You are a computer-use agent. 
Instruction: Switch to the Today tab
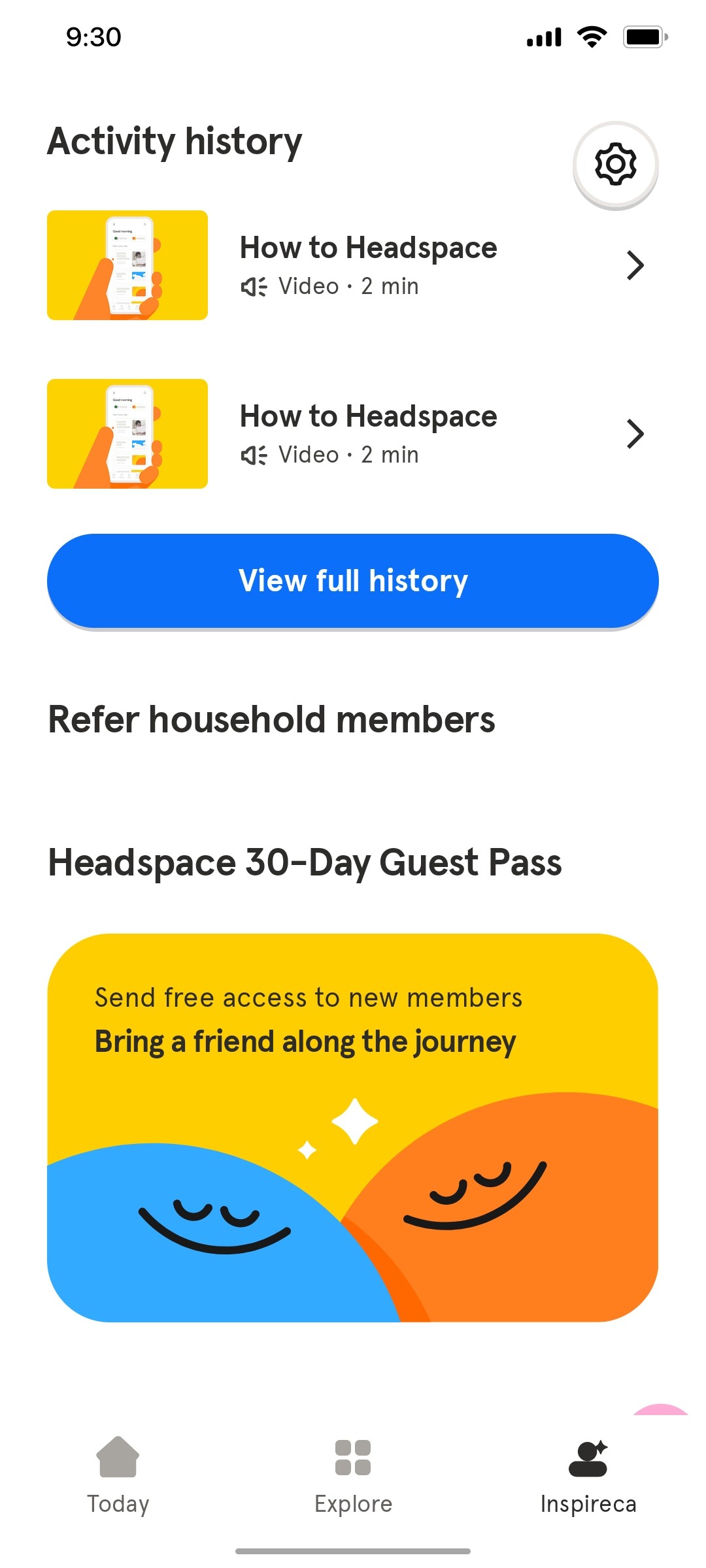(x=118, y=1477)
